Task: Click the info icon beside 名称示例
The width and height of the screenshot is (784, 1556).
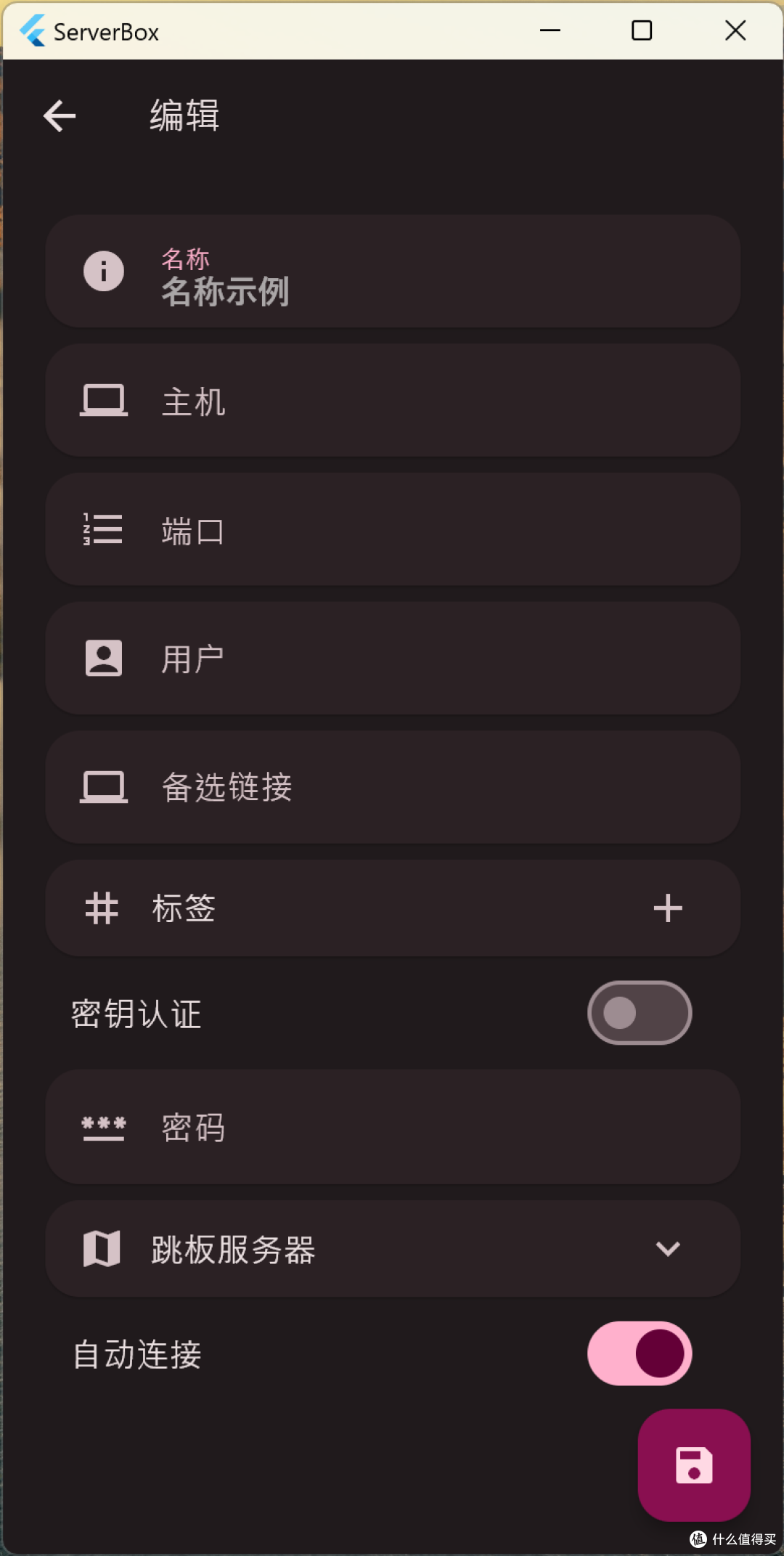Action: pos(103,272)
